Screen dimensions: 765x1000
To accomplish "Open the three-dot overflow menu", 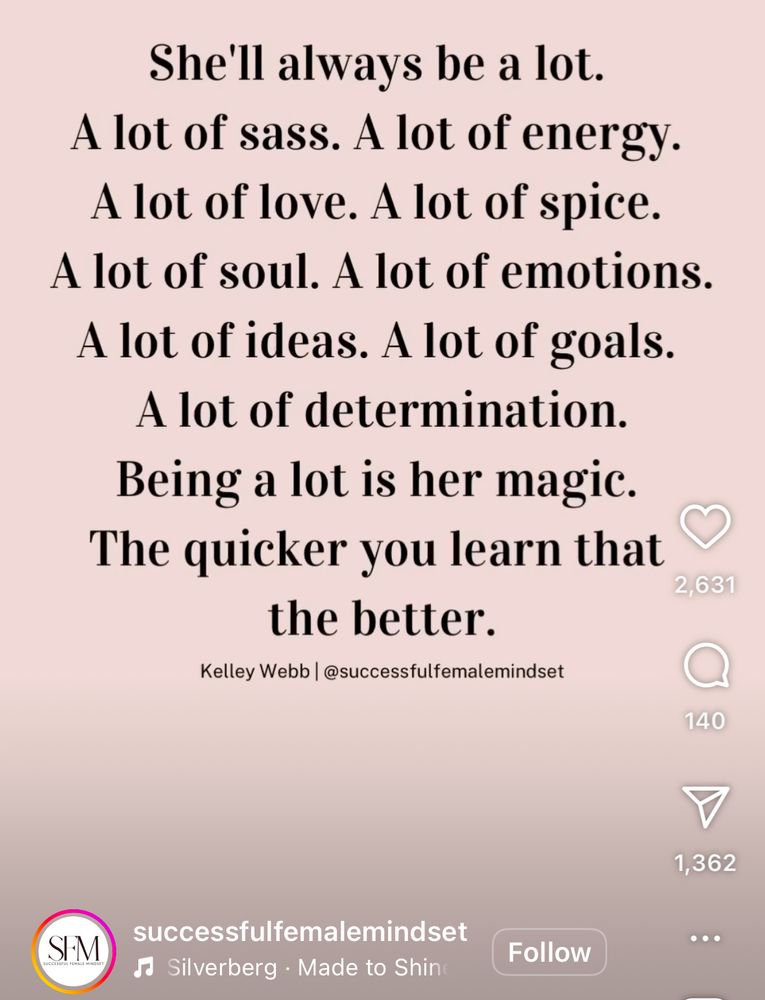I will tap(705, 939).
